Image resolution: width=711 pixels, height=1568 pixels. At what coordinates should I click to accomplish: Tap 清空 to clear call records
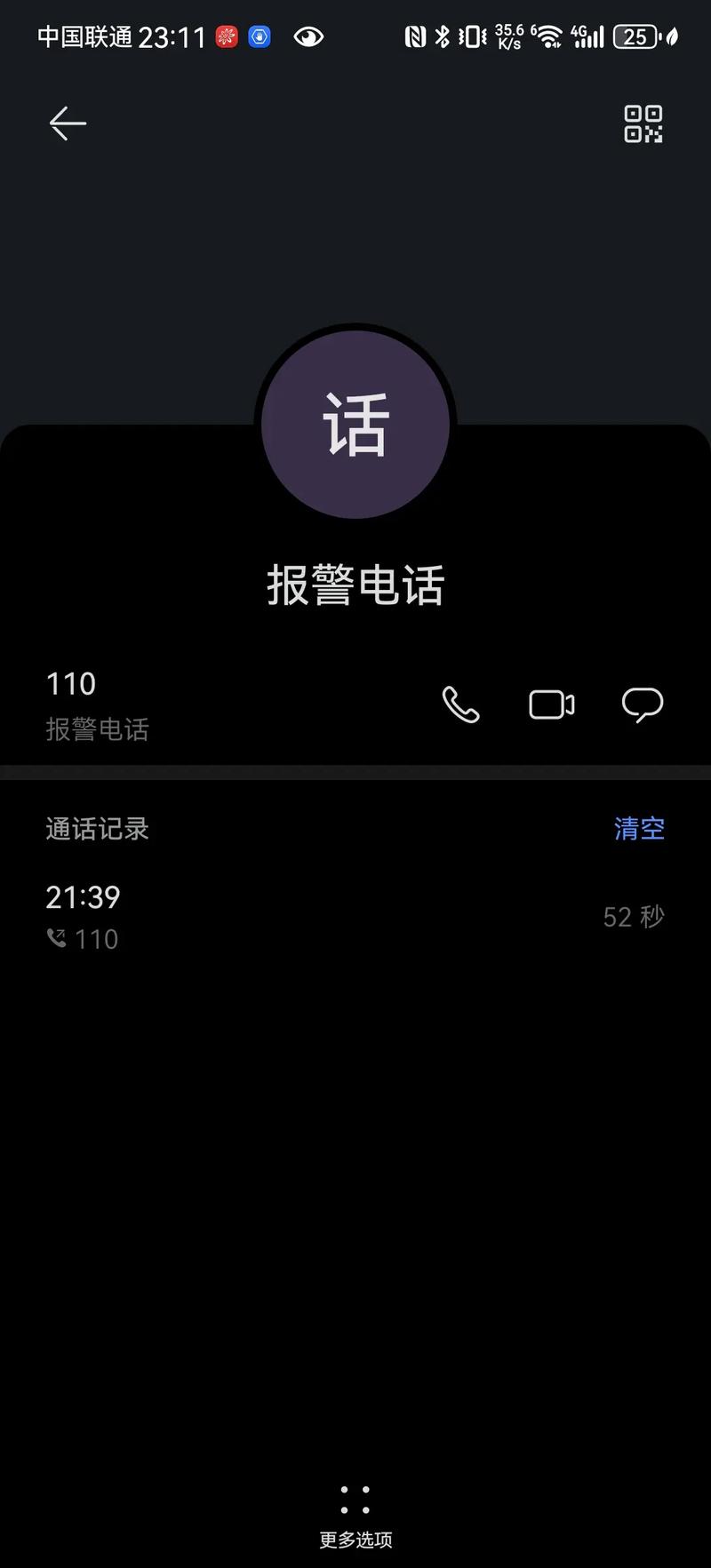coord(639,827)
